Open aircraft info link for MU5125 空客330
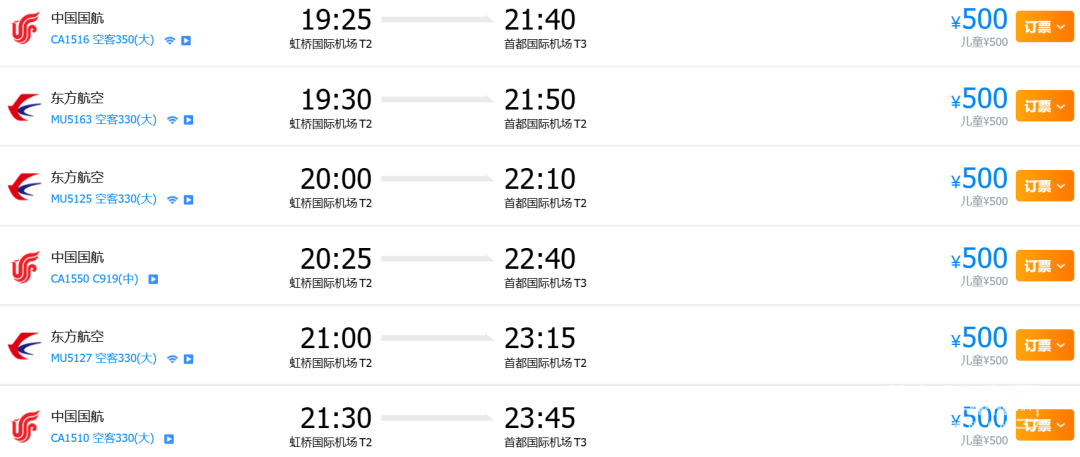Viewport: 1080px width, 457px height. 103,199
